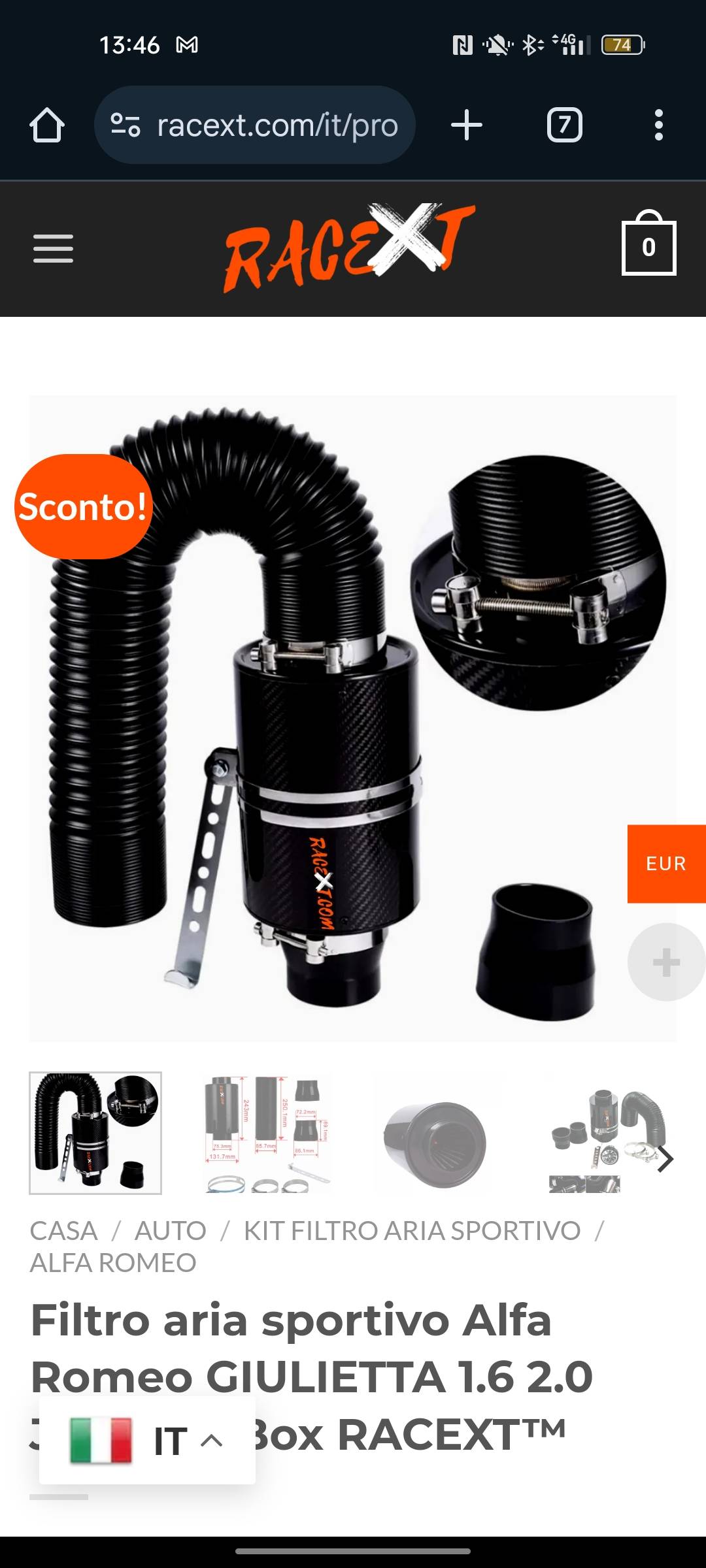Go to the browser home page

tap(47, 125)
